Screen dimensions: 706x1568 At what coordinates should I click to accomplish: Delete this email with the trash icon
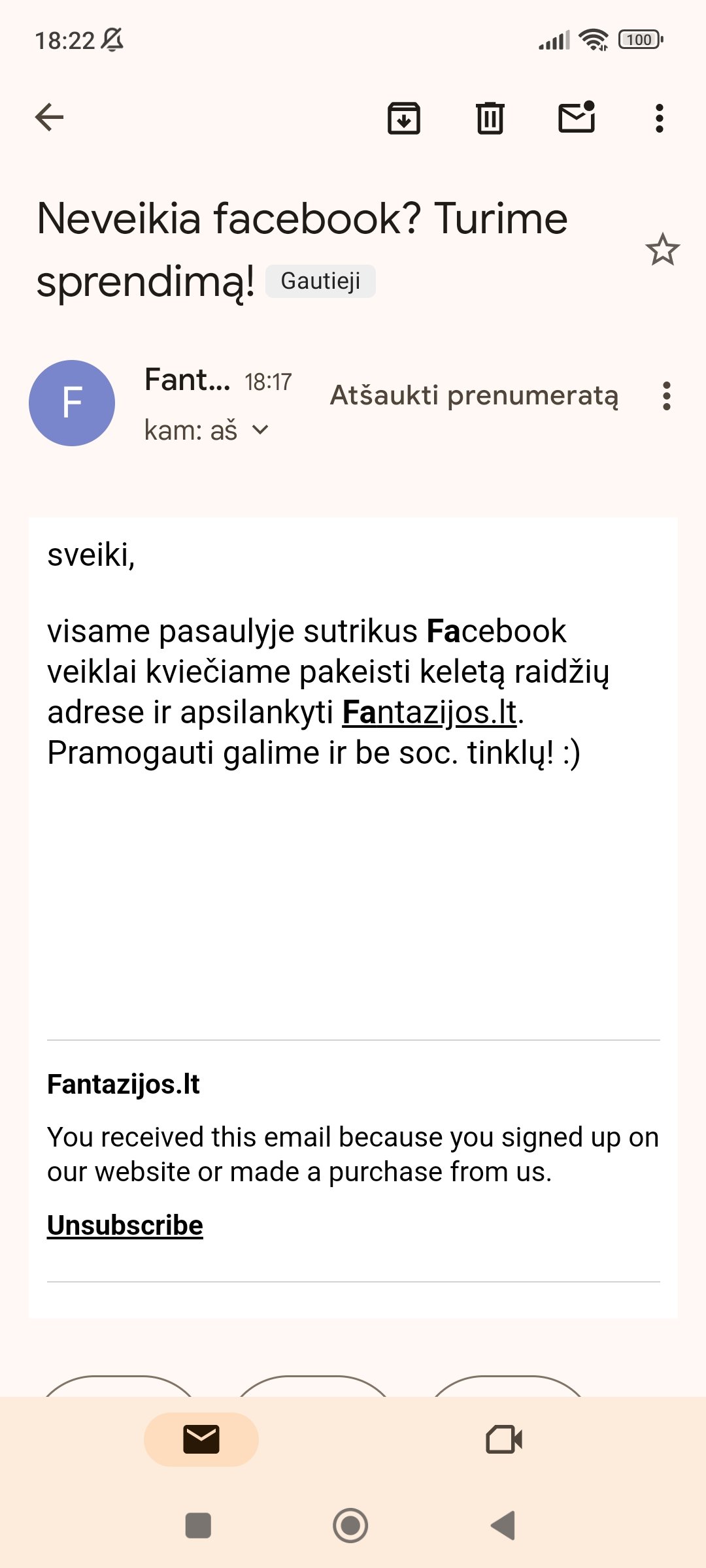coord(490,118)
